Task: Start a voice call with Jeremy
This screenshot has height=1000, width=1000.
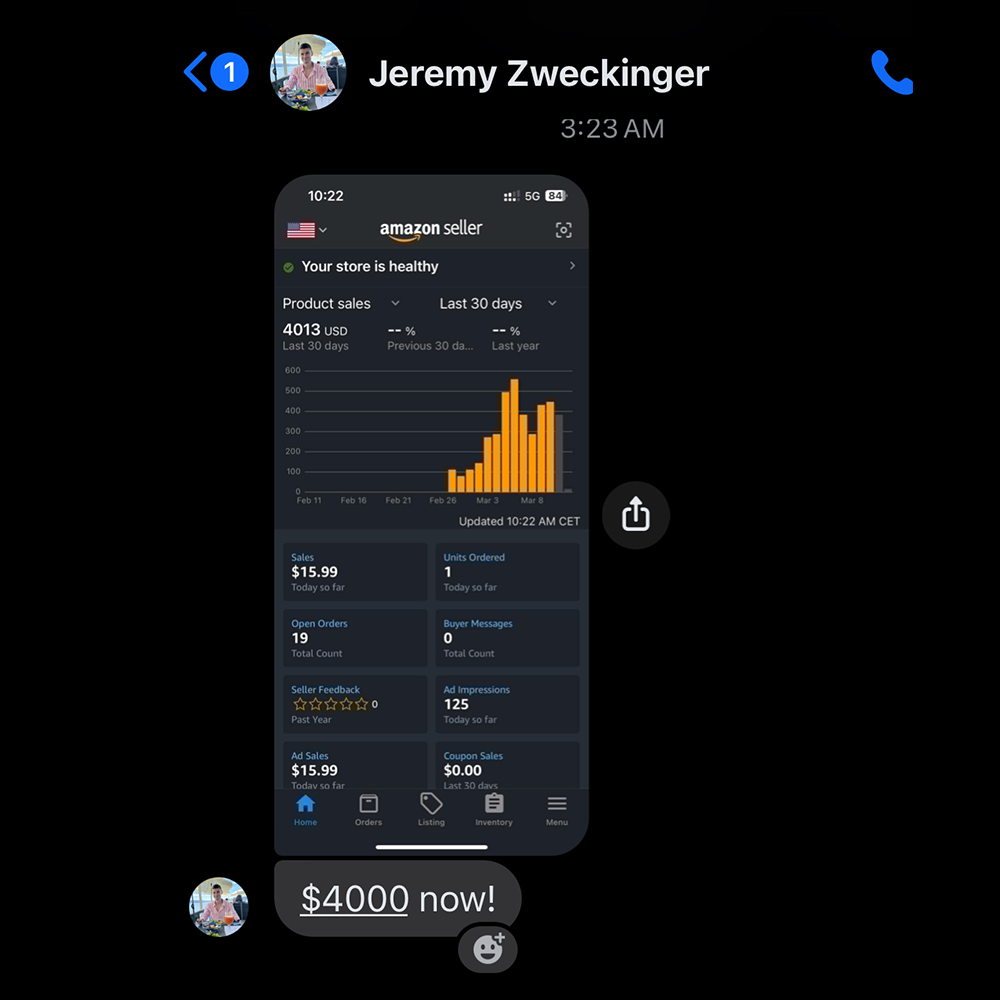Action: (x=892, y=73)
